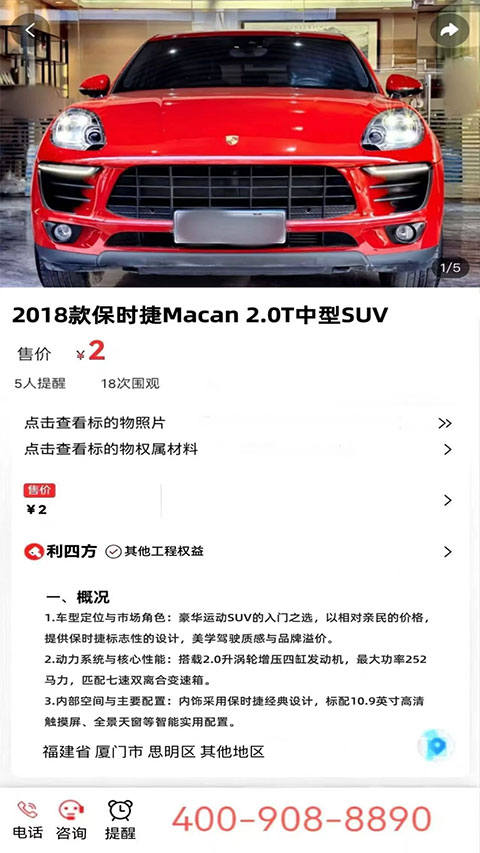Expand the 售价 ¥2 price row
Image resolution: width=480 pixels, height=853 pixels.
238,500
